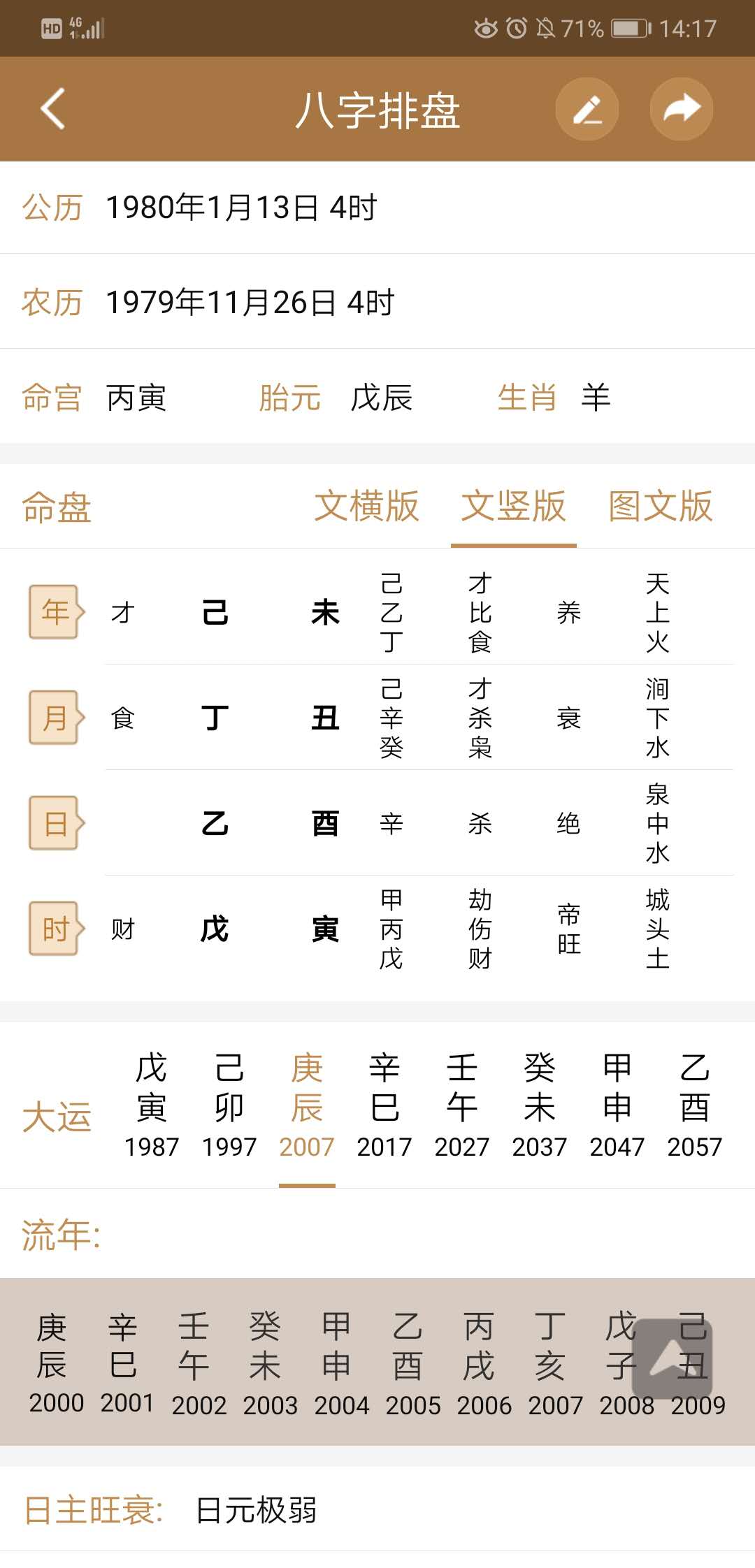Select the 乙酉 2057 大运 column
Viewport: 755px width, 1568px height.
[x=695, y=1105]
